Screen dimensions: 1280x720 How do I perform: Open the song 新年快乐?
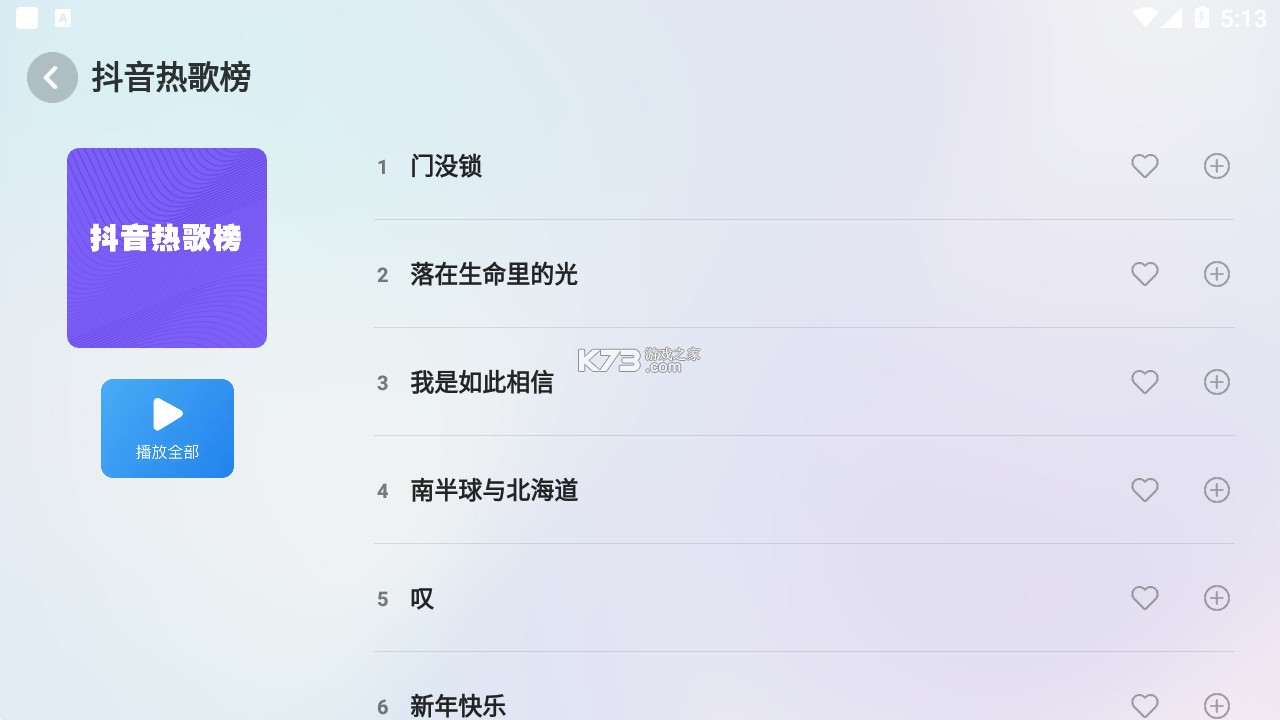click(x=458, y=705)
